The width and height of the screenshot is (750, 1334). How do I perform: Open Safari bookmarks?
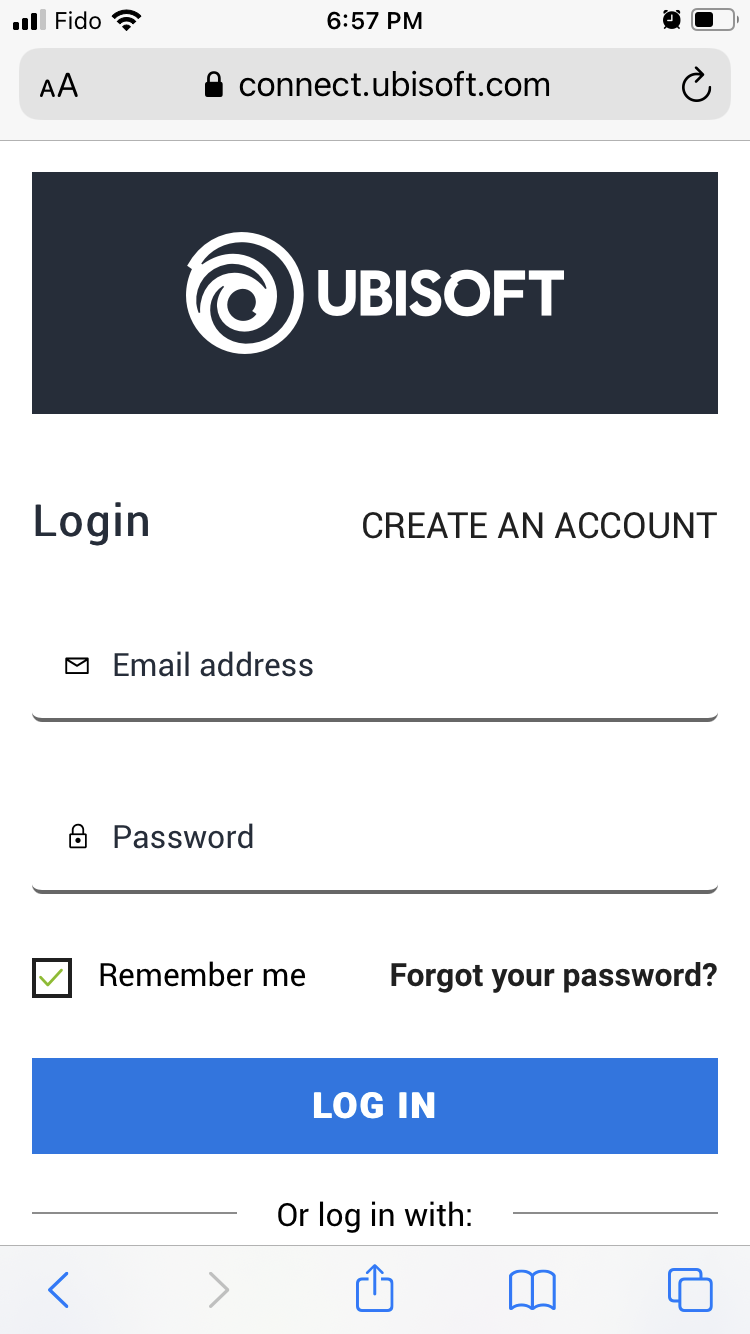click(x=532, y=1289)
